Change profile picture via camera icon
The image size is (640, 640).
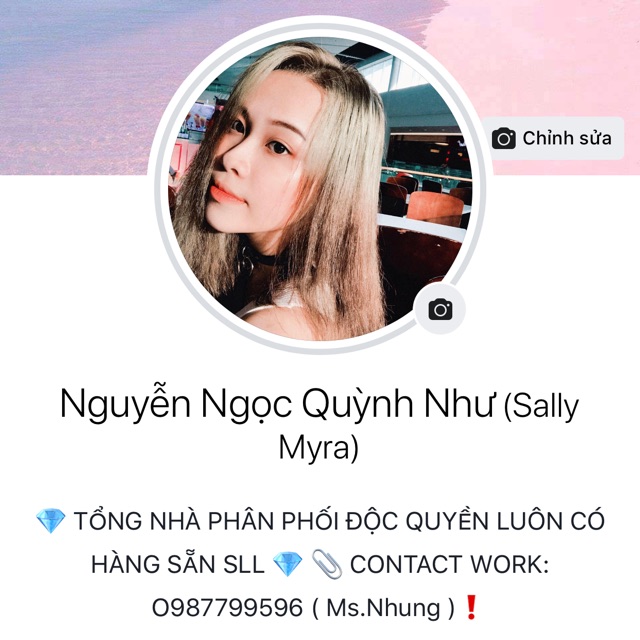(x=440, y=309)
